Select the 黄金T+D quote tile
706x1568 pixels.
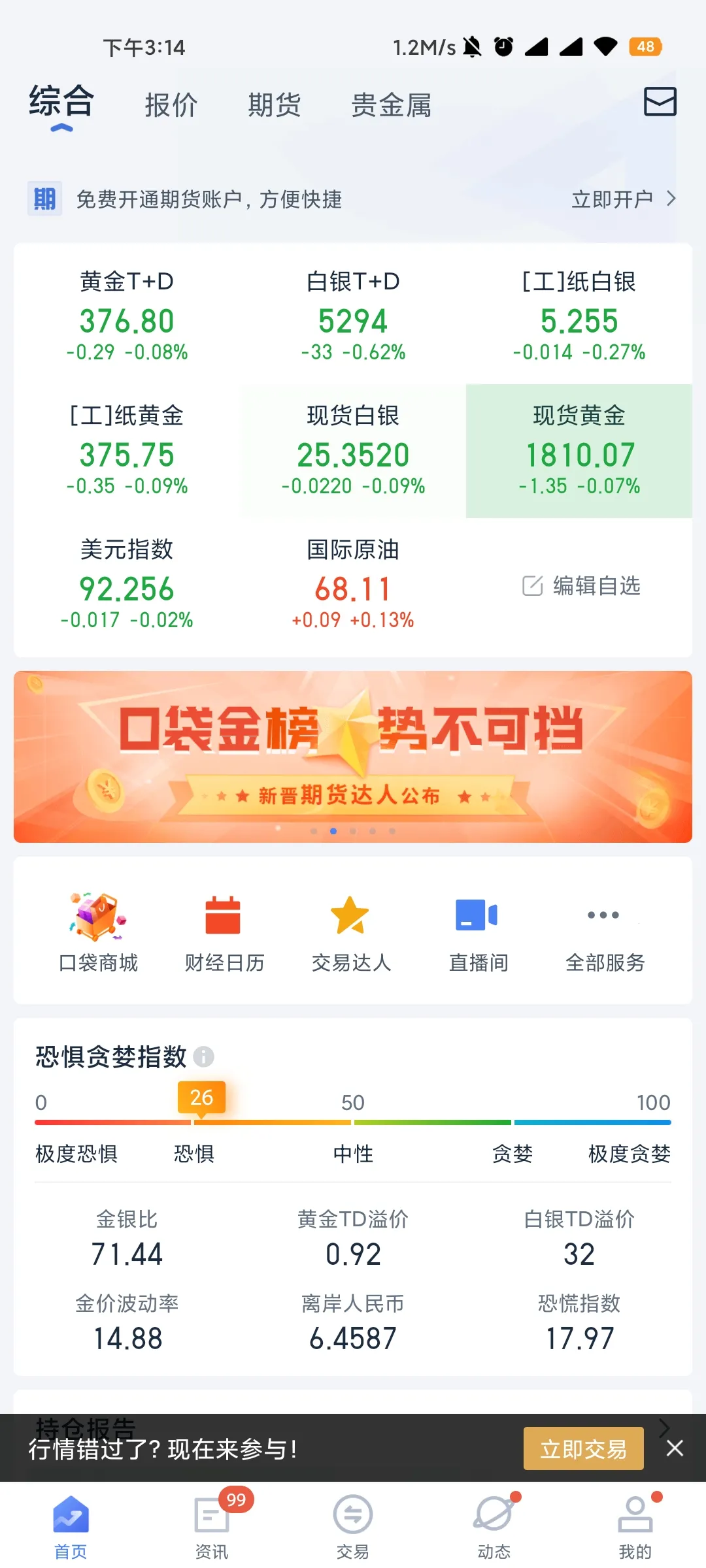pyautogui.click(x=127, y=316)
